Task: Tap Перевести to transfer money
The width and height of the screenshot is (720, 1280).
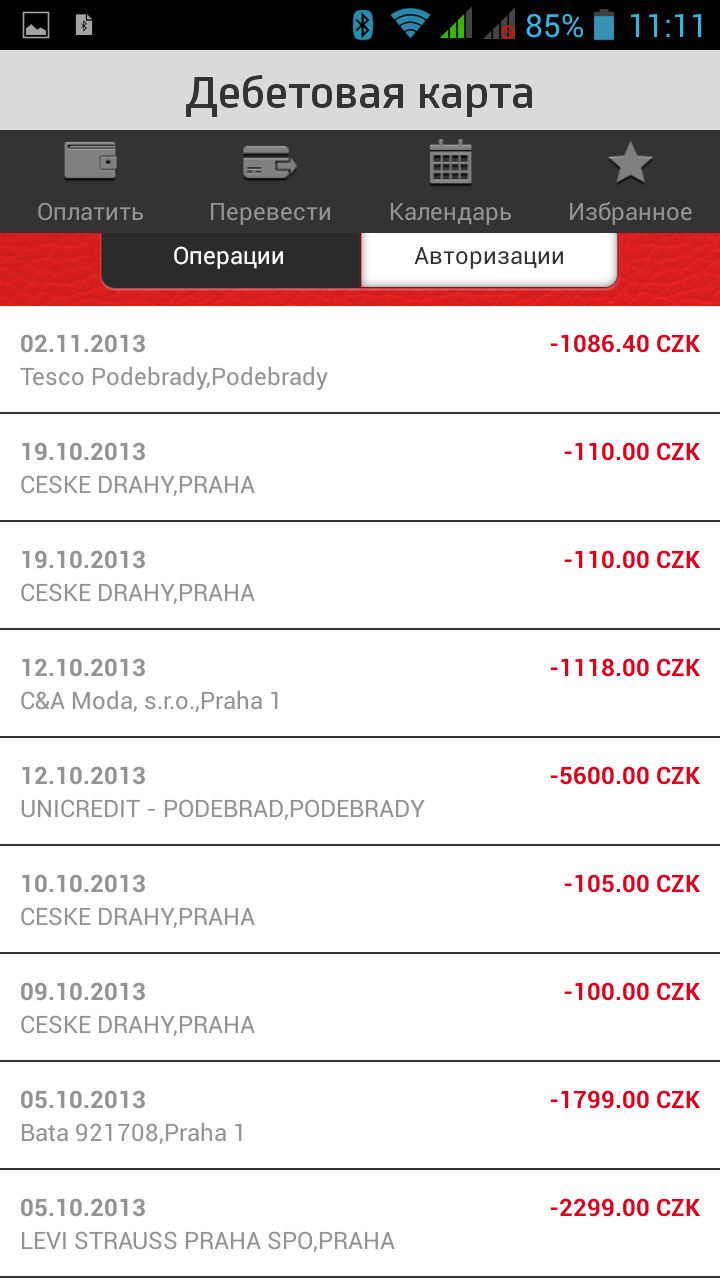Action: [x=270, y=182]
